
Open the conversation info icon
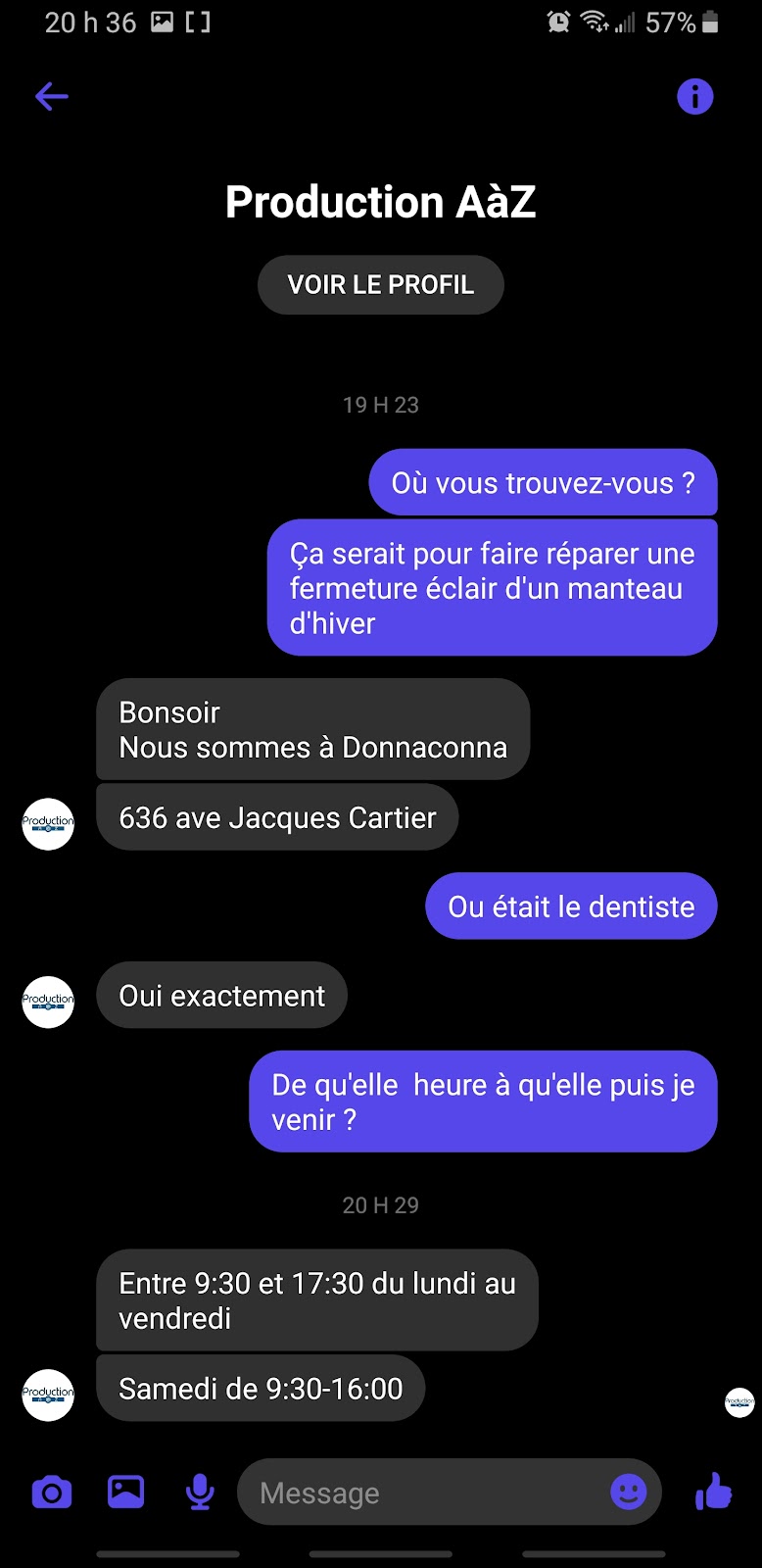694,96
